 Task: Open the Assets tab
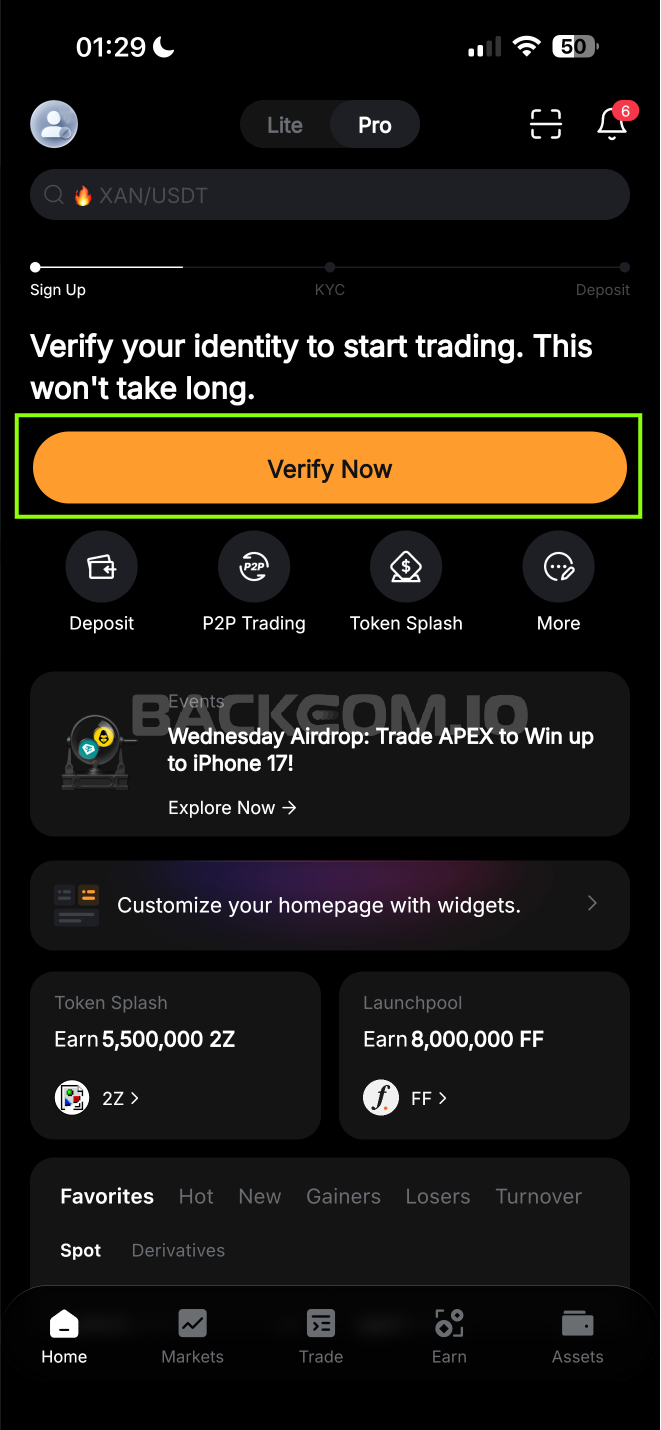pyautogui.click(x=578, y=1336)
